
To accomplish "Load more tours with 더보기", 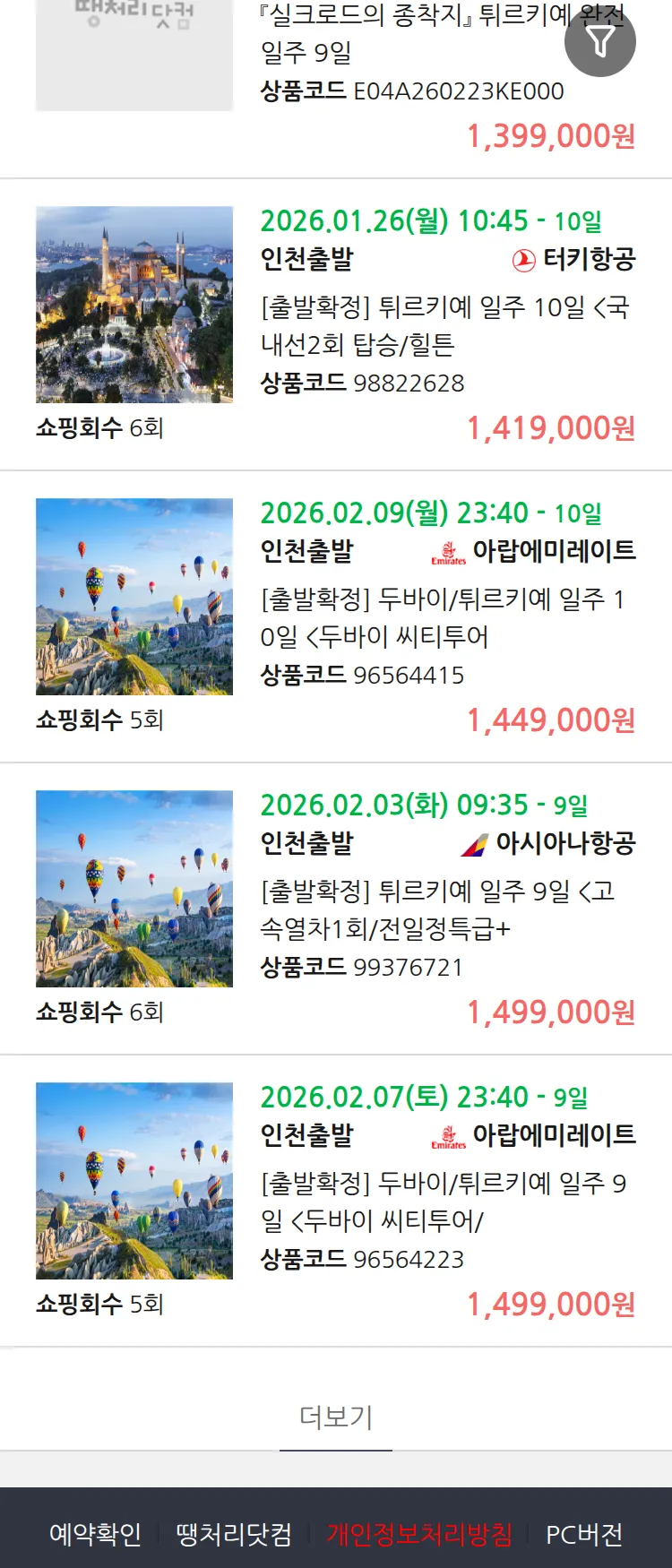I will point(336,1417).
